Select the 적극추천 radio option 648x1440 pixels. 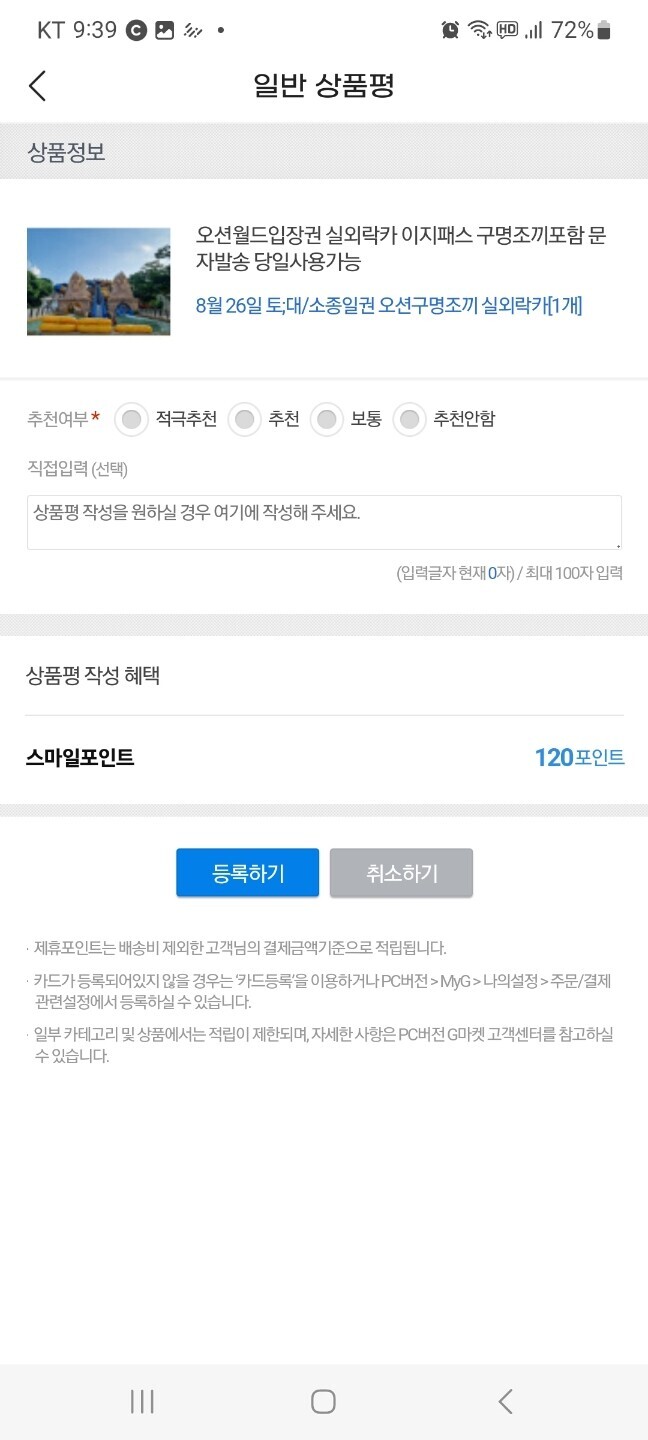coord(132,420)
